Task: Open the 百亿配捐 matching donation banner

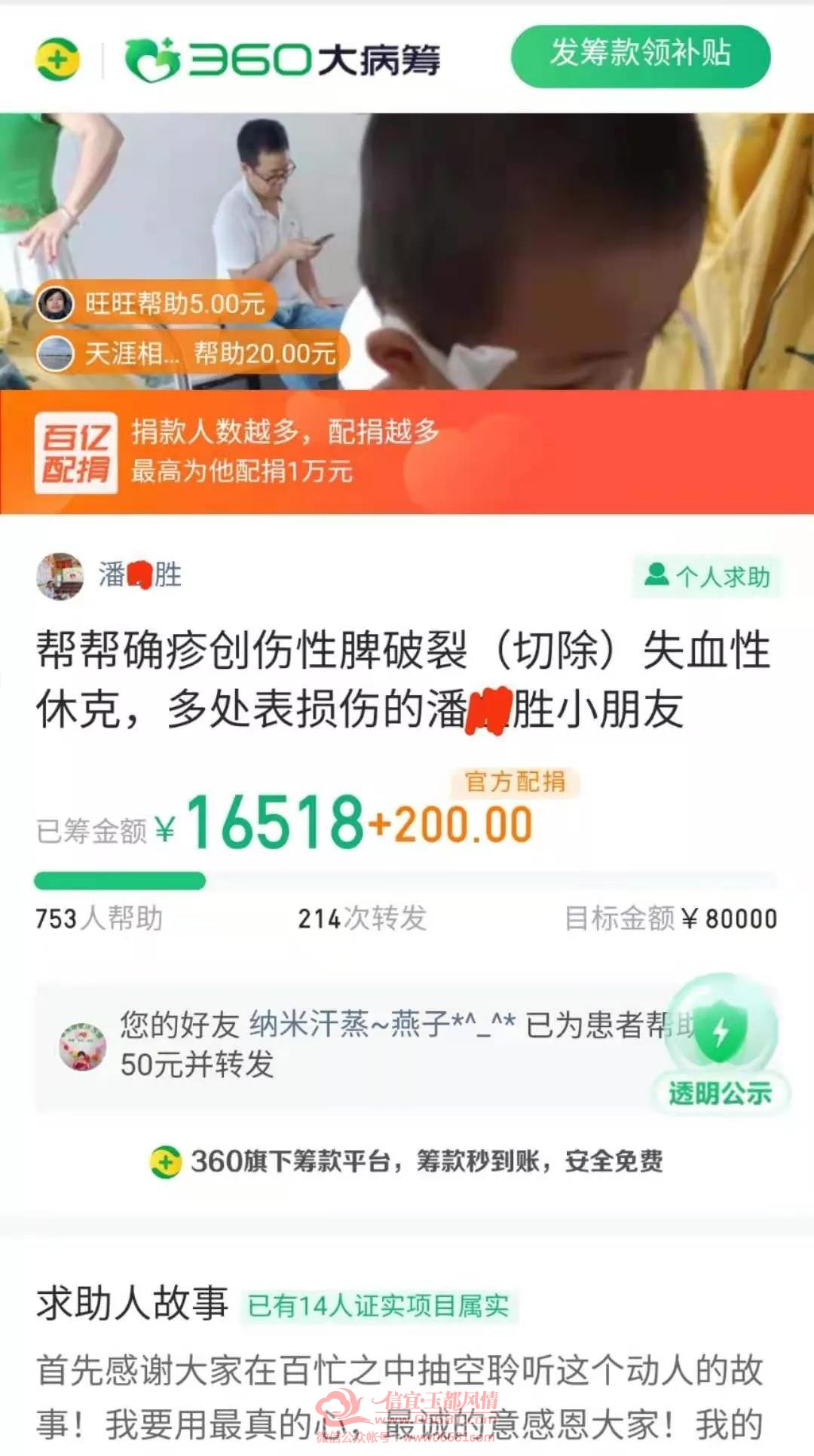Action: (407, 452)
